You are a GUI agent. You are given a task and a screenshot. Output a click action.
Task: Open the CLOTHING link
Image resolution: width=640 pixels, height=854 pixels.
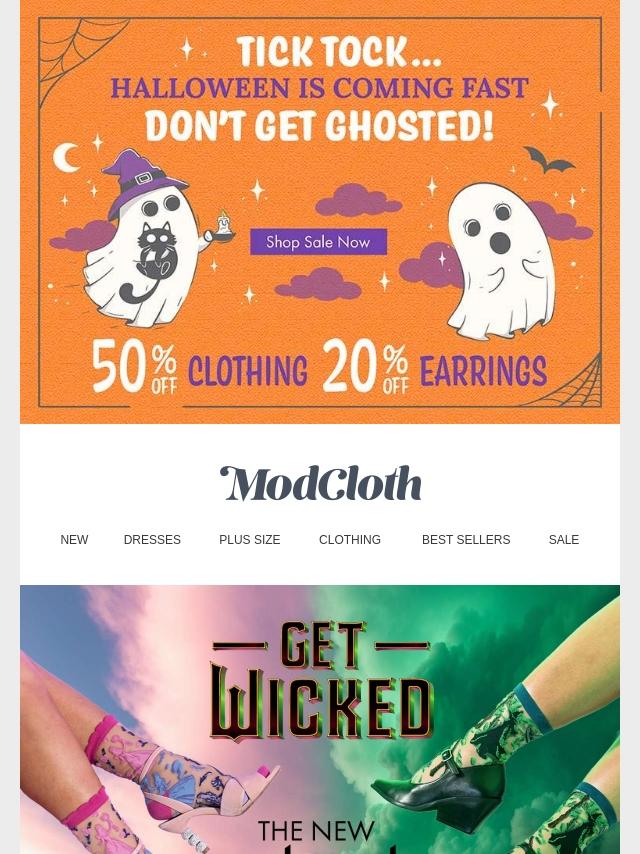(350, 540)
